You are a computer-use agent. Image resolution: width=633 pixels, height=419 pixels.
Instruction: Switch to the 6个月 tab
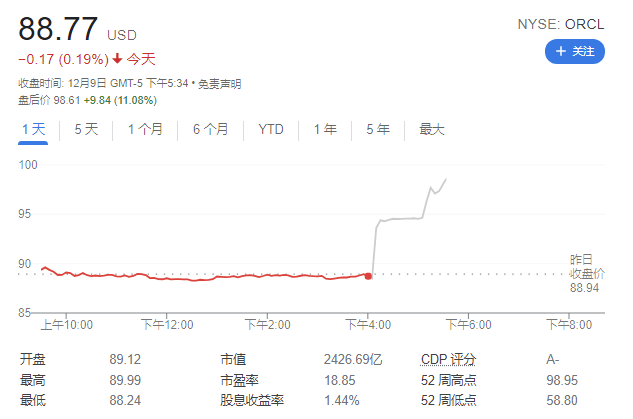210,129
